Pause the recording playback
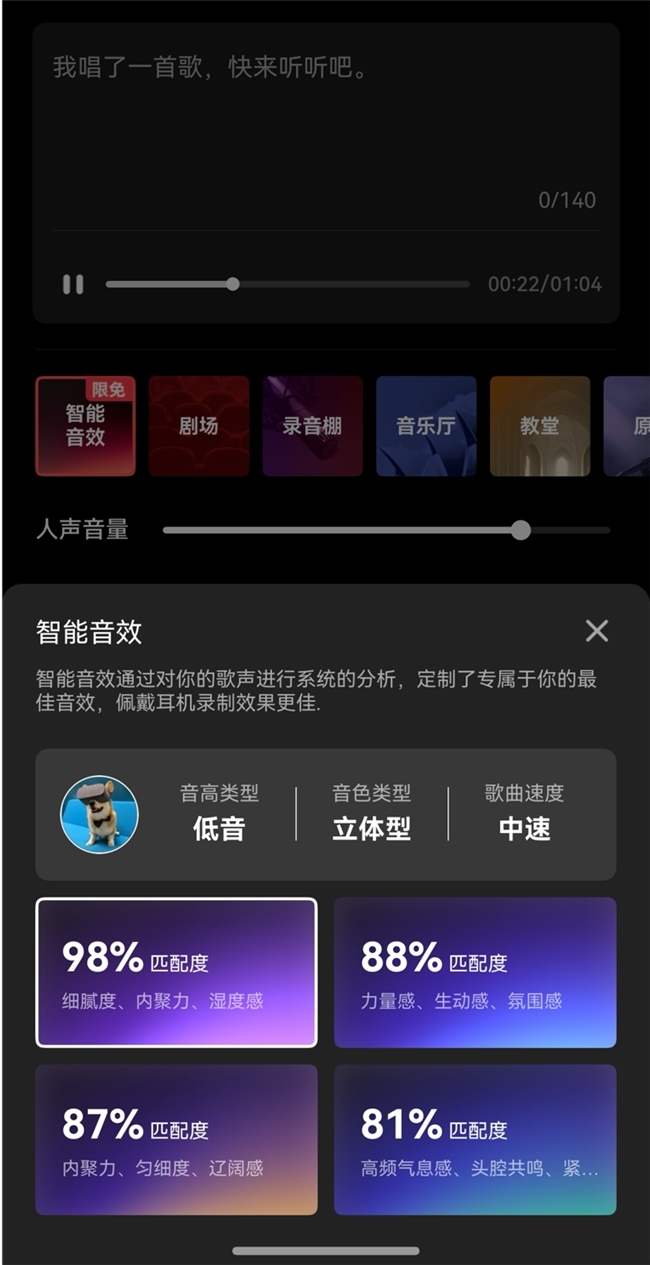Viewport: 650px width, 1265px height. pyautogui.click(x=73, y=284)
